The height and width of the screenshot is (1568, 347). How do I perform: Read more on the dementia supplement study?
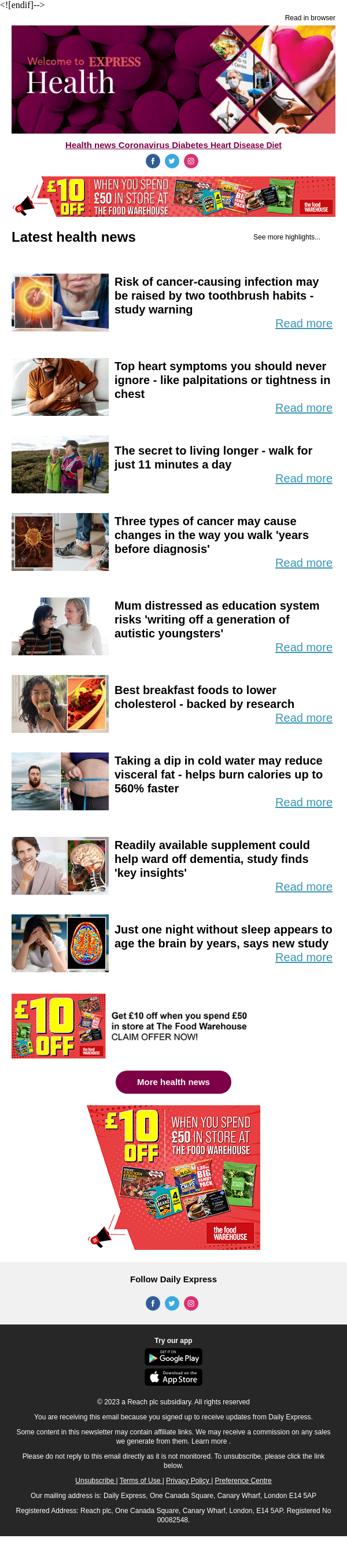[x=303, y=887]
